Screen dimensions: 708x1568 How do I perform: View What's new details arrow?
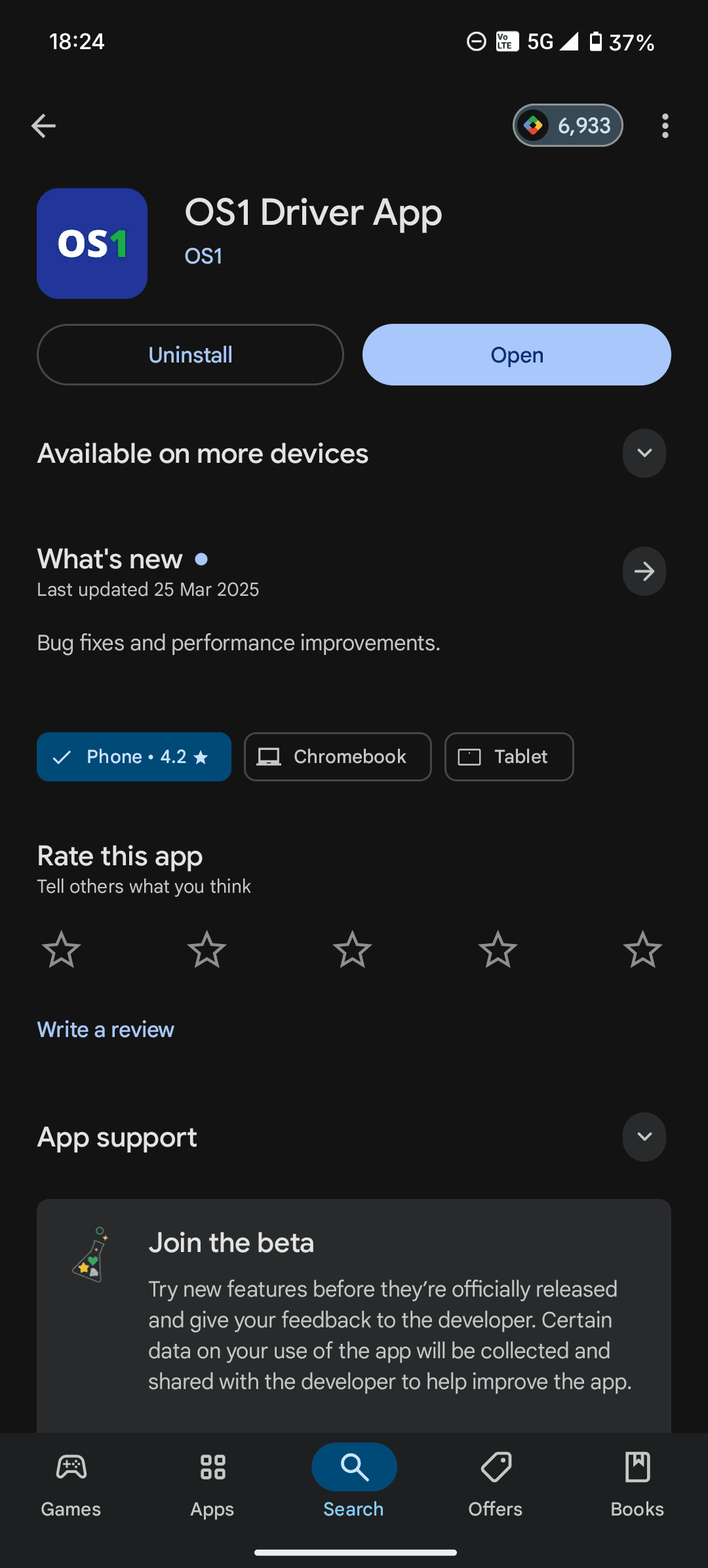(644, 571)
